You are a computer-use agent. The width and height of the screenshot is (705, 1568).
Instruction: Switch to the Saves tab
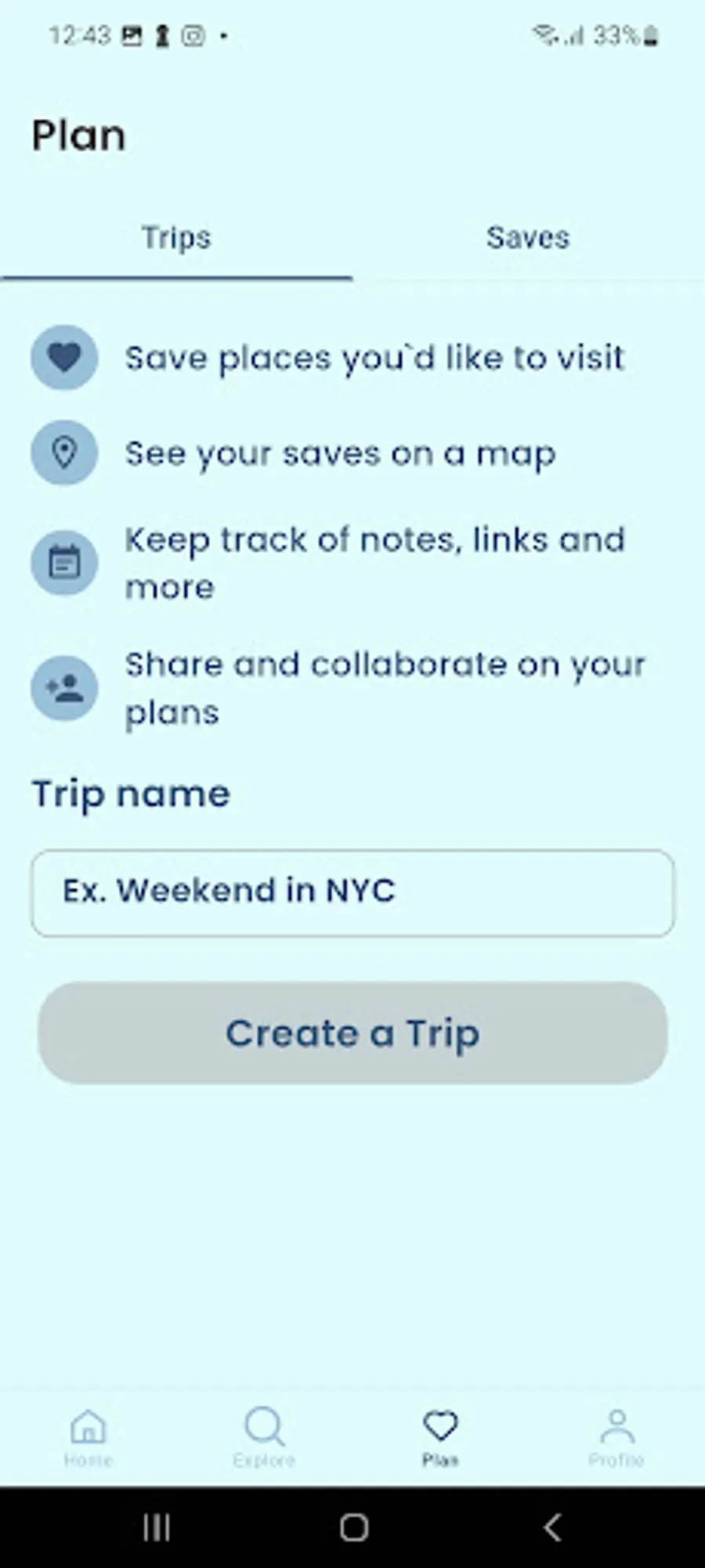pos(527,238)
